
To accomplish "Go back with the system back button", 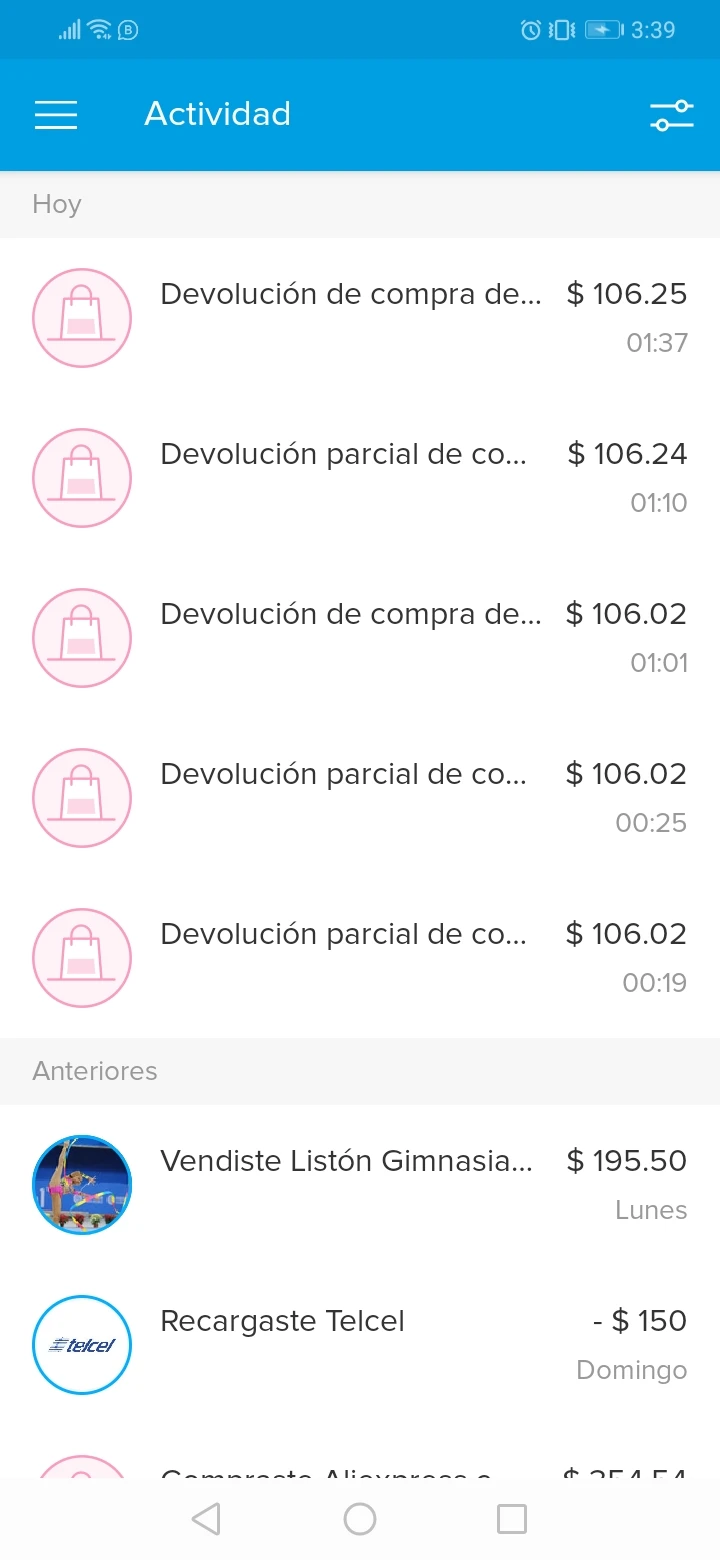I will [x=206, y=1519].
